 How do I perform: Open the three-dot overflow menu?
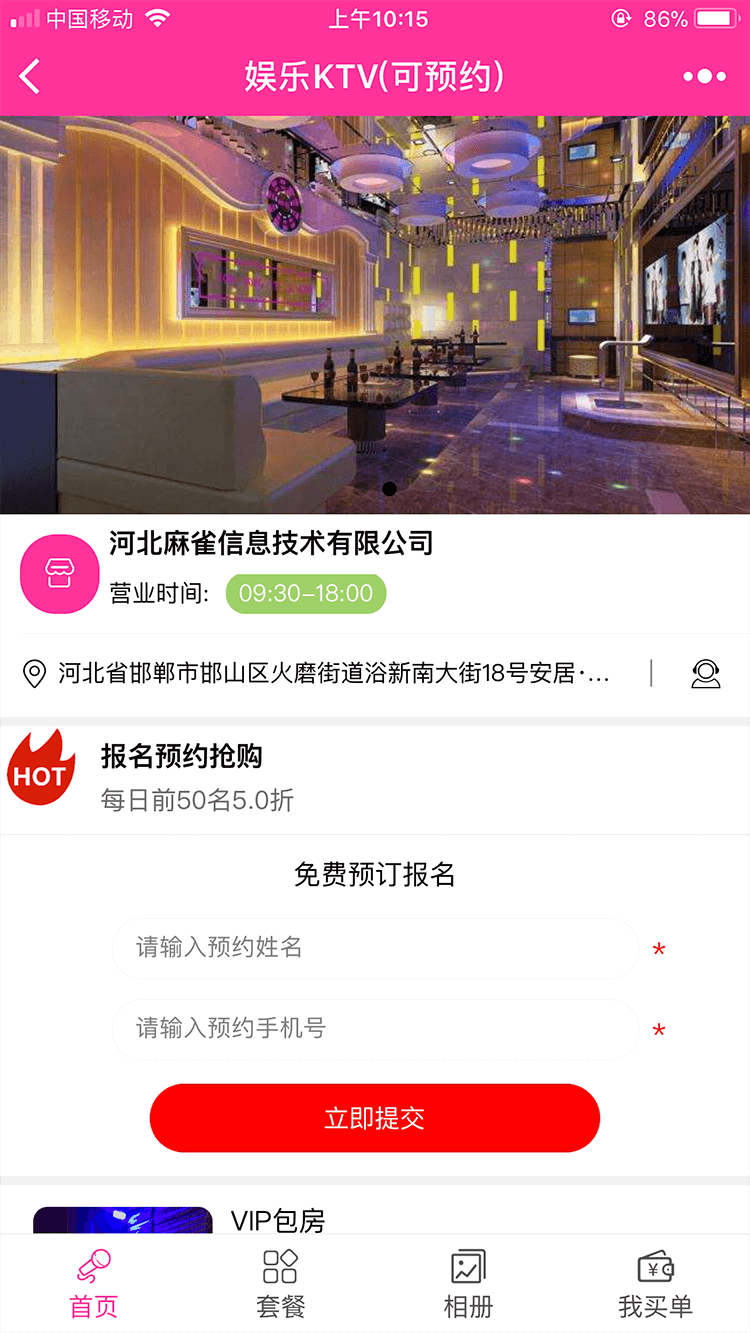click(704, 77)
